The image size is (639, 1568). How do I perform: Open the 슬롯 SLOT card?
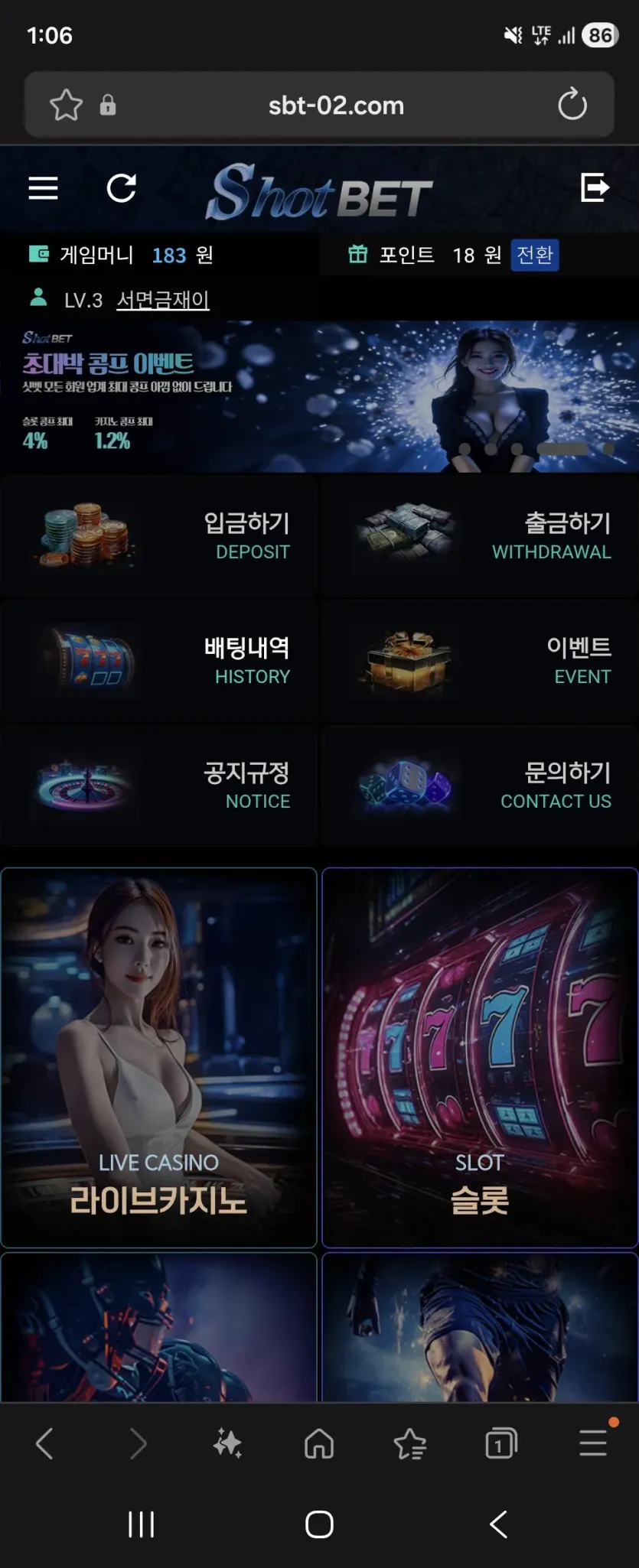[480, 1057]
